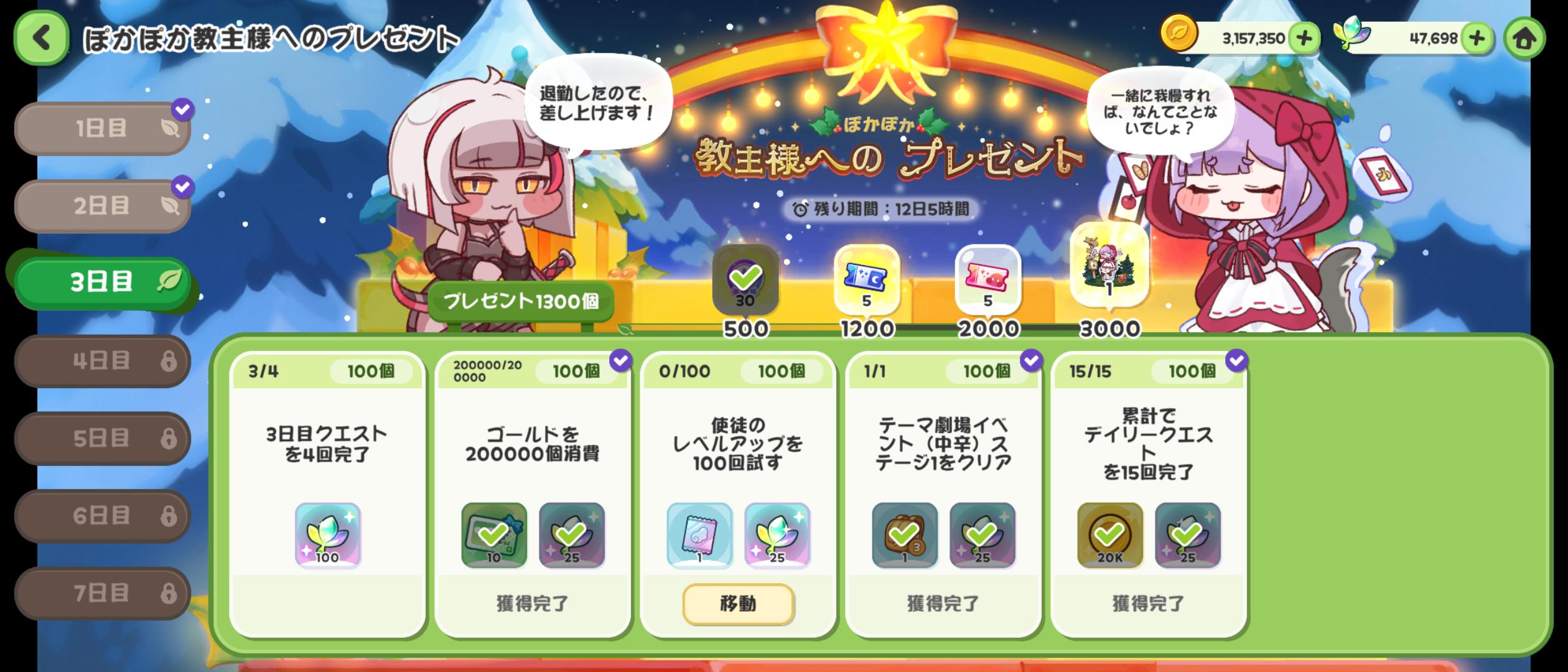Switch to the 1日目 tab

point(102,129)
